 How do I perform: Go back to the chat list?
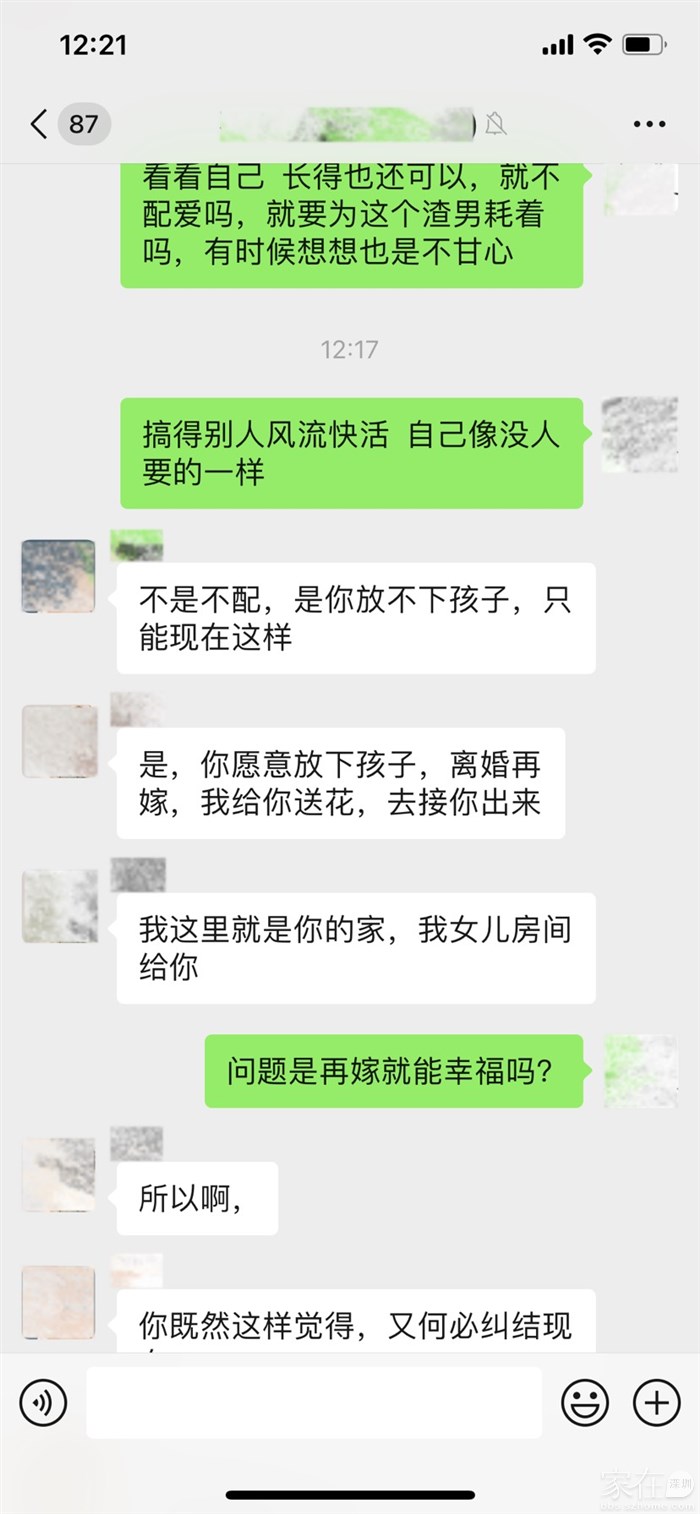coord(40,124)
